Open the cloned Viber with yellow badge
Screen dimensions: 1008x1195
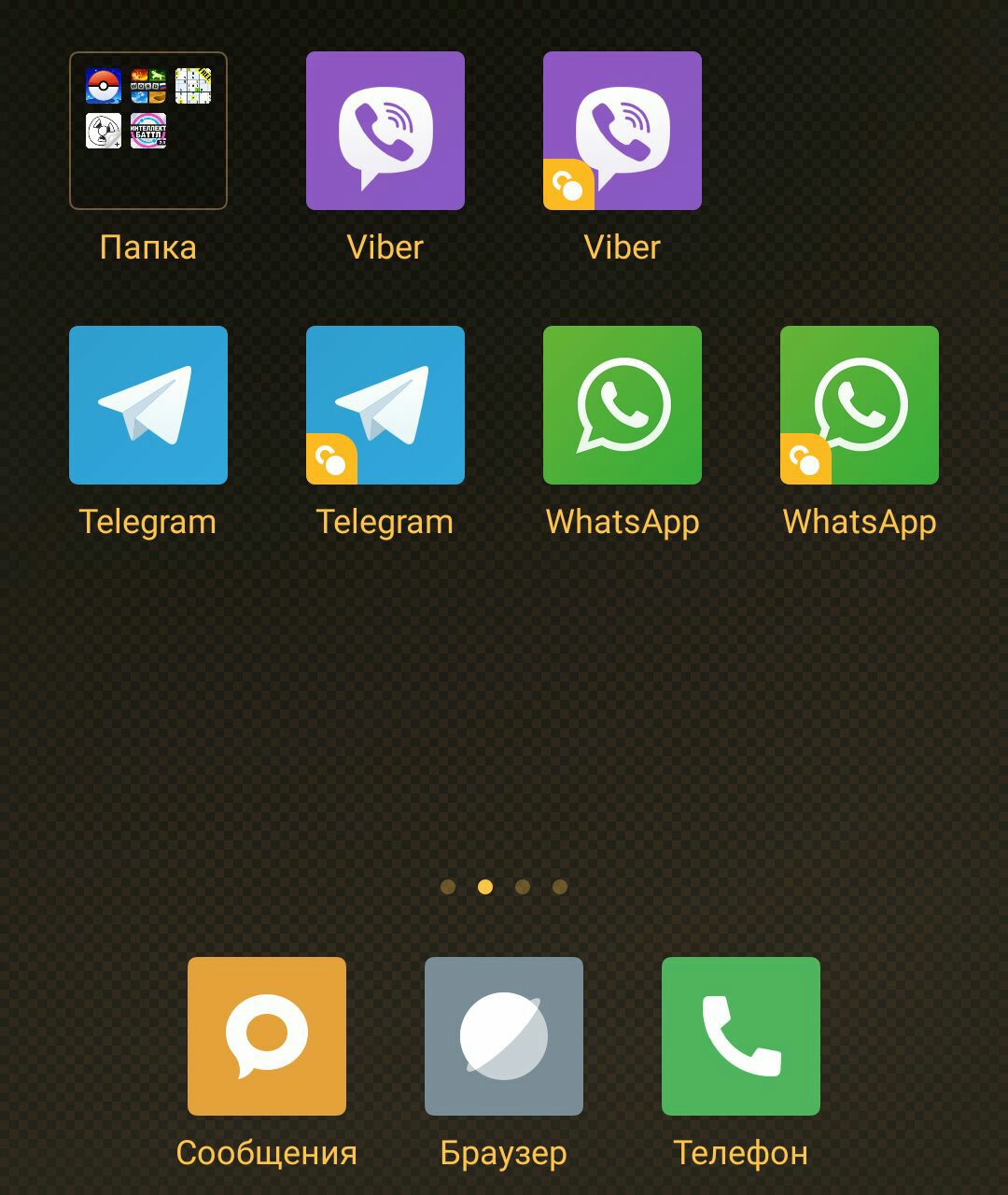(x=623, y=131)
